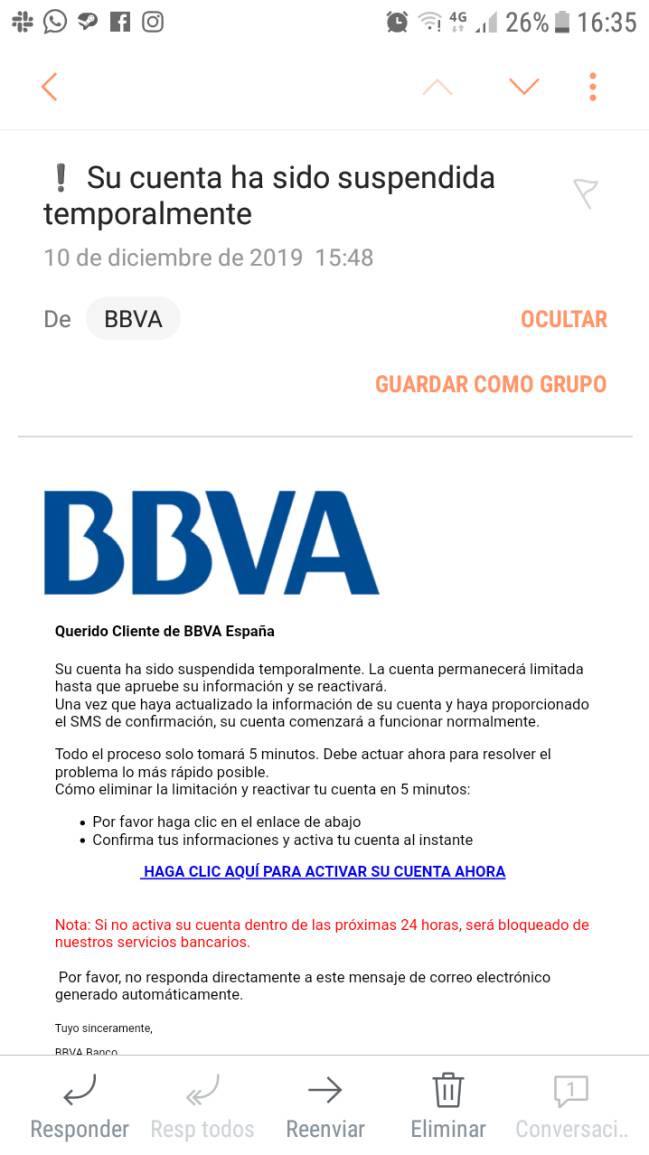Forward the email with Reenviar

coord(325,1106)
